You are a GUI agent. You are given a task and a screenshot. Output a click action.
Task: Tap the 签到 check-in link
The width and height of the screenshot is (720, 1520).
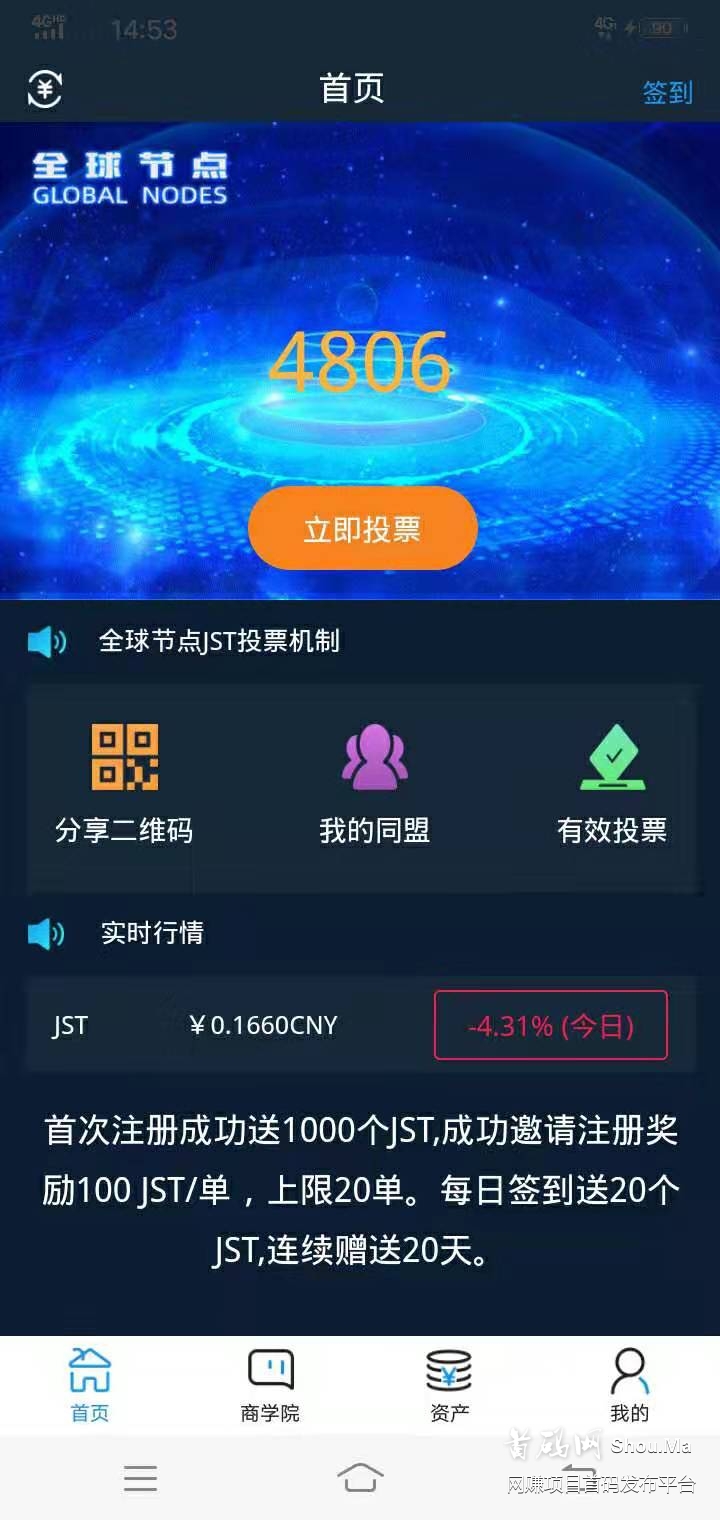(x=666, y=92)
